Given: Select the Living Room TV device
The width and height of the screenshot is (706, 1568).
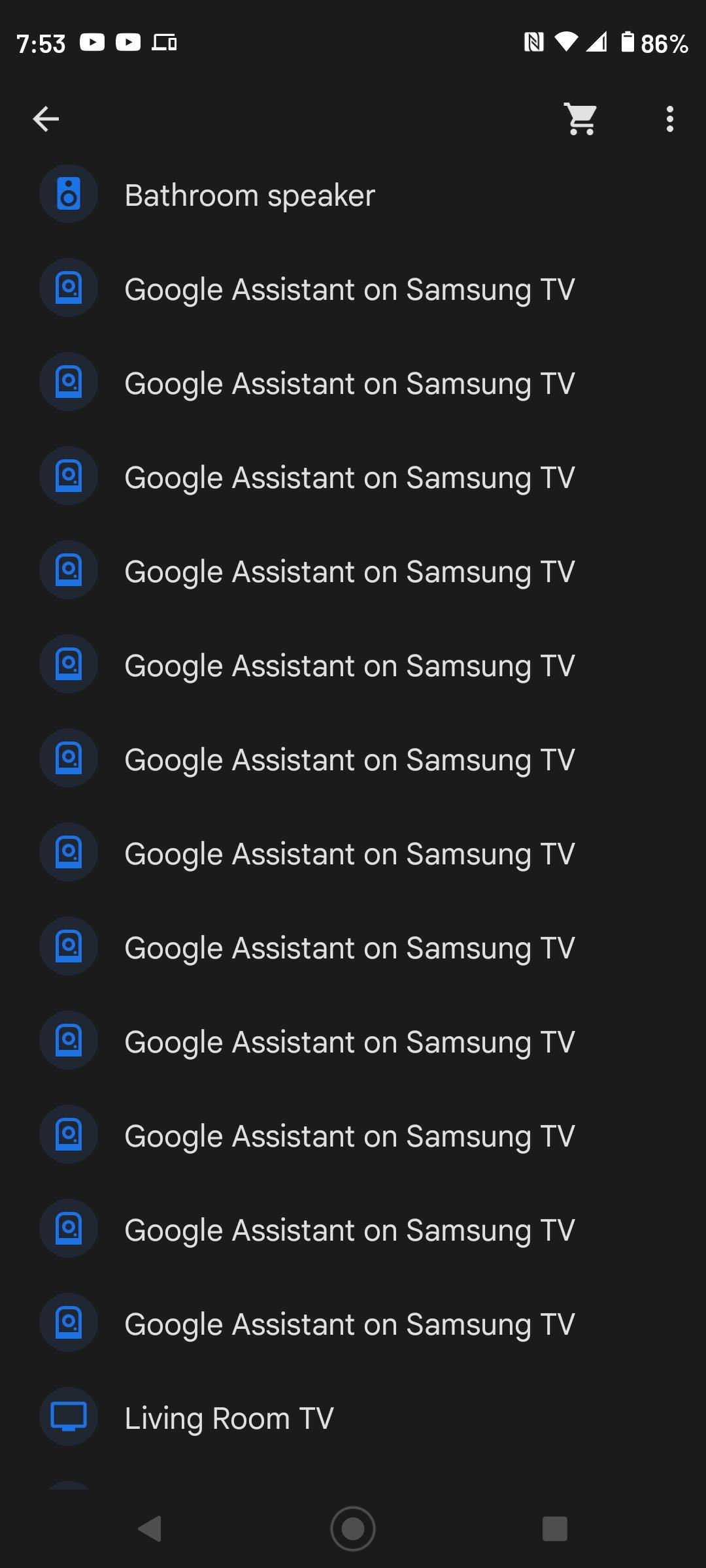Looking at the screenshot, I should click(x=229, y=1418).
